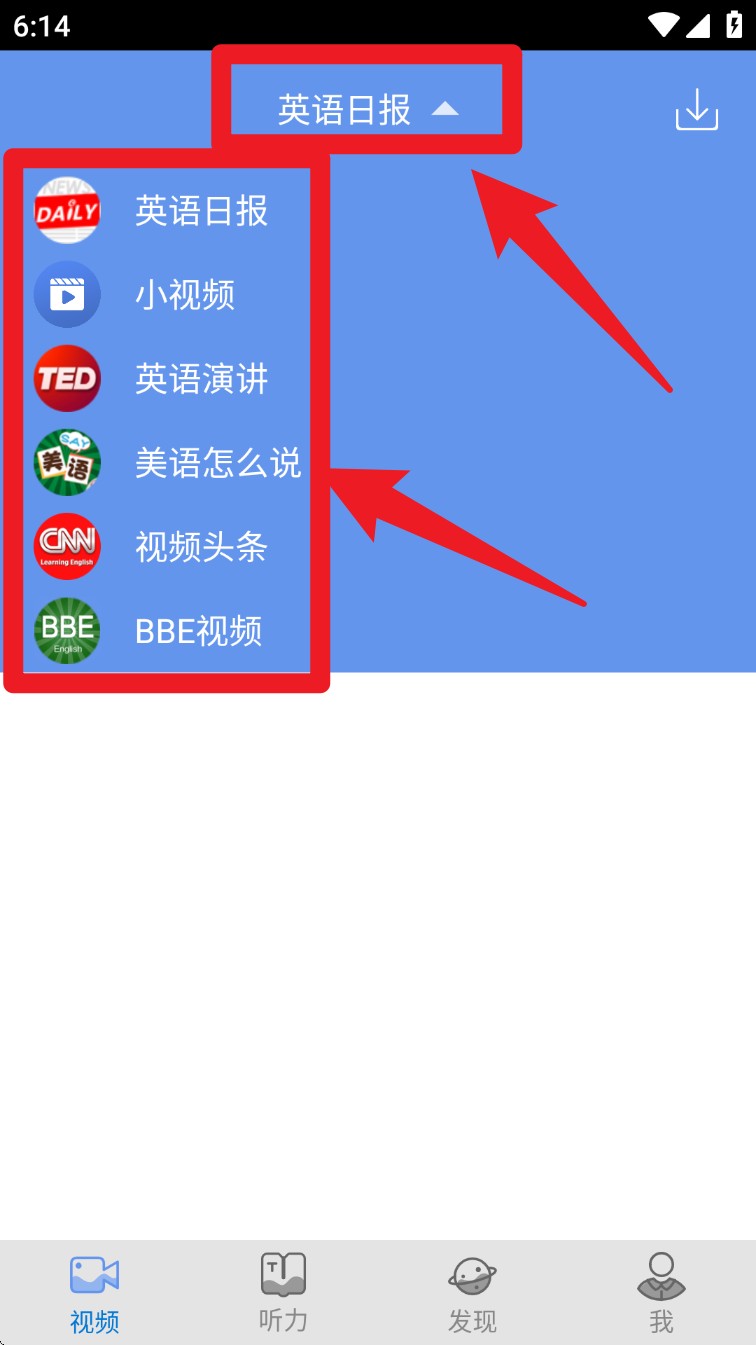The width and height of the screenshot is (756, 1345).
Task: Choose the BBE视频 option
Action: (167, 631)
